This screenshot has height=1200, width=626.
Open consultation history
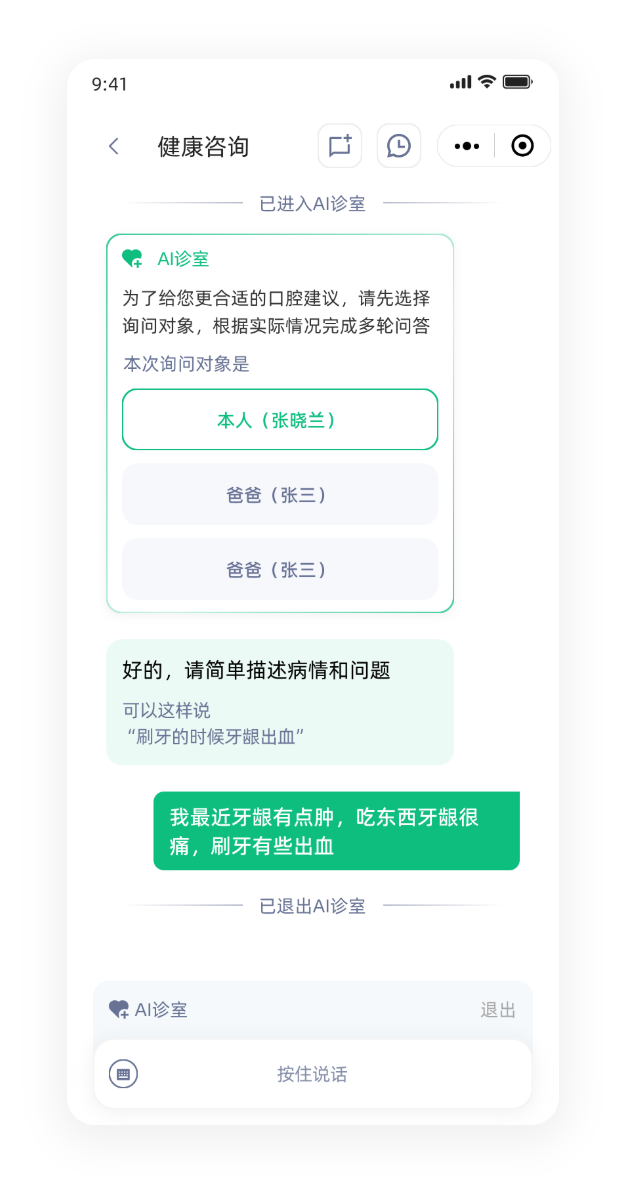tap(398, 146)
